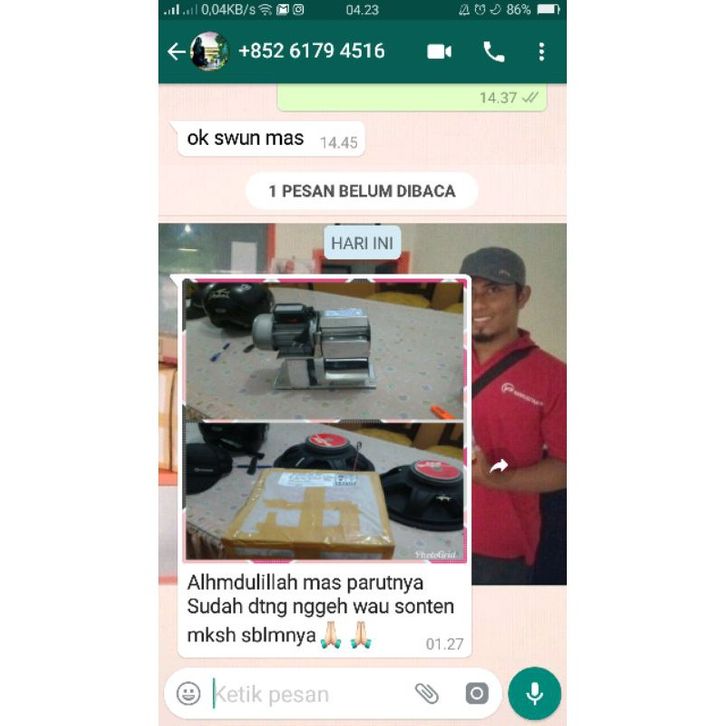Focus the Ketik pesan message field
Screen dimensions: 726x726
(x=300, y=693)
